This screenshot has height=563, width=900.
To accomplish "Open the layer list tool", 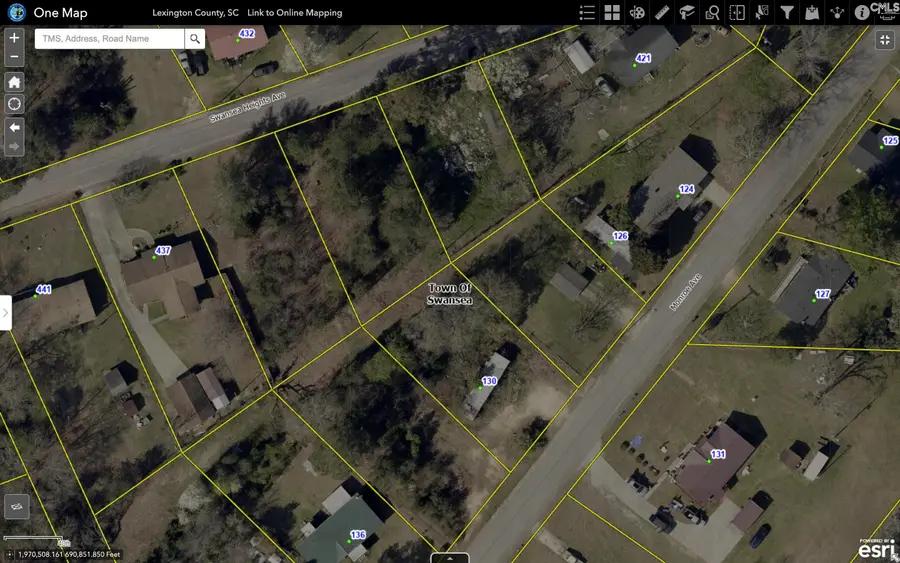I will 587,13.
